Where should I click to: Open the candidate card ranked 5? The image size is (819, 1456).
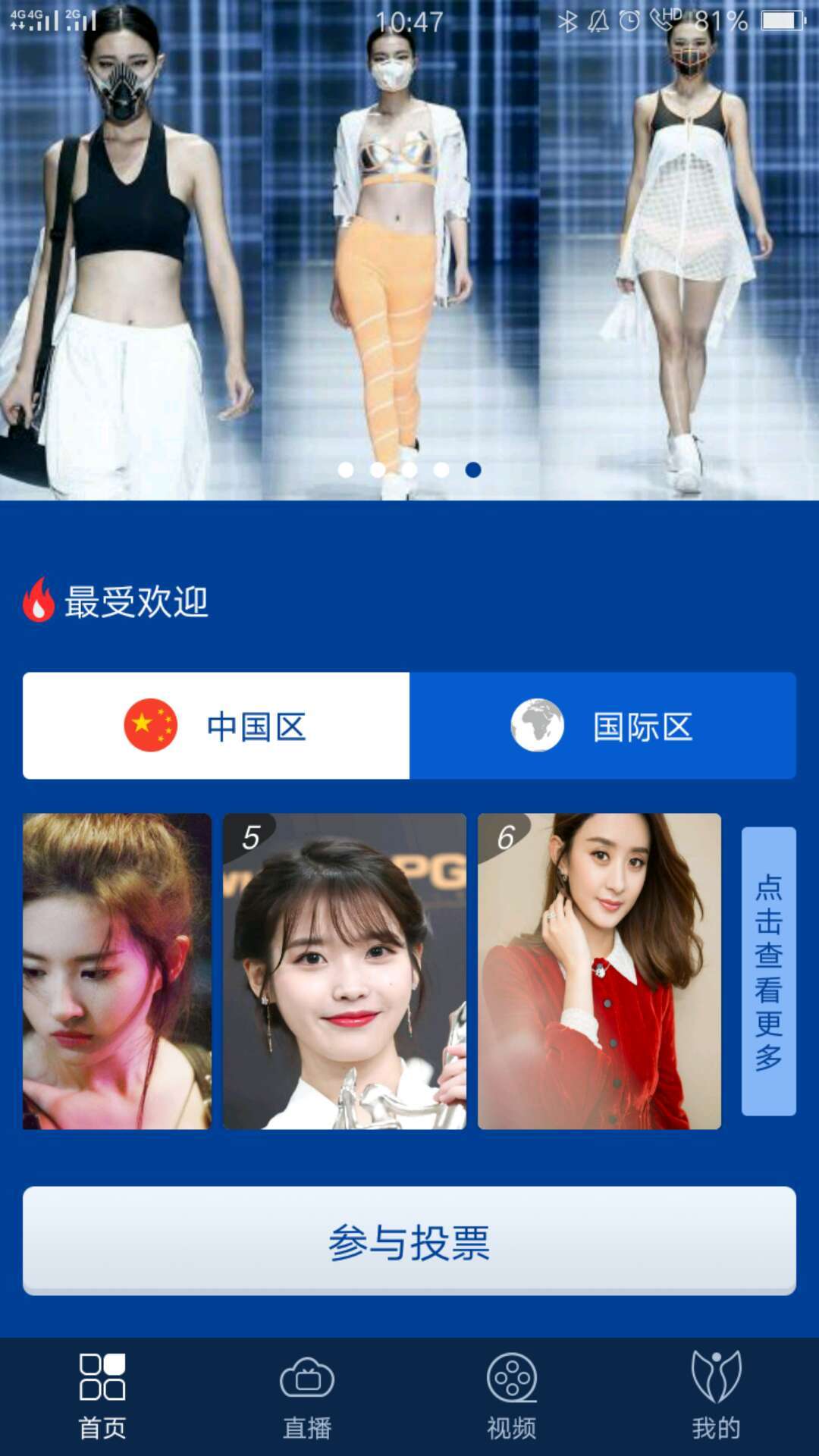tap(344, 971)
